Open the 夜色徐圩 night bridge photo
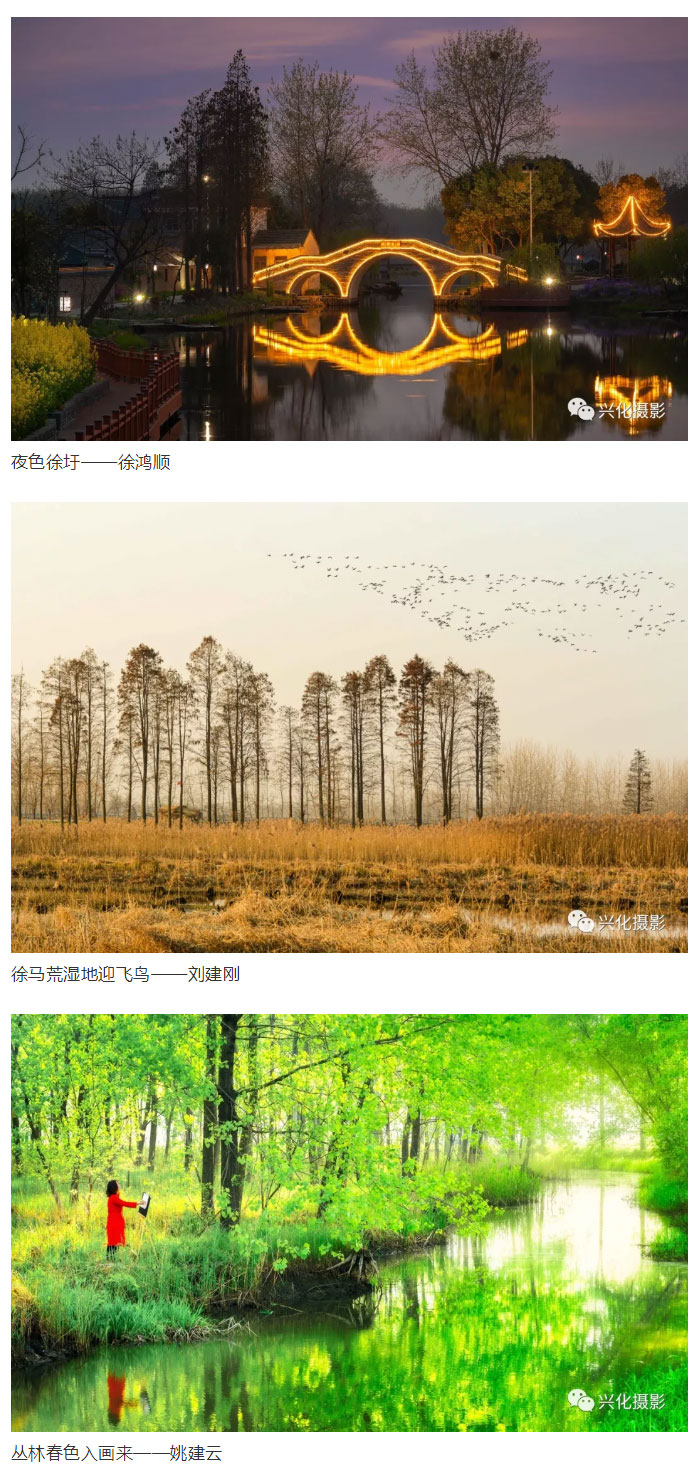 click(x=349, y=229)
